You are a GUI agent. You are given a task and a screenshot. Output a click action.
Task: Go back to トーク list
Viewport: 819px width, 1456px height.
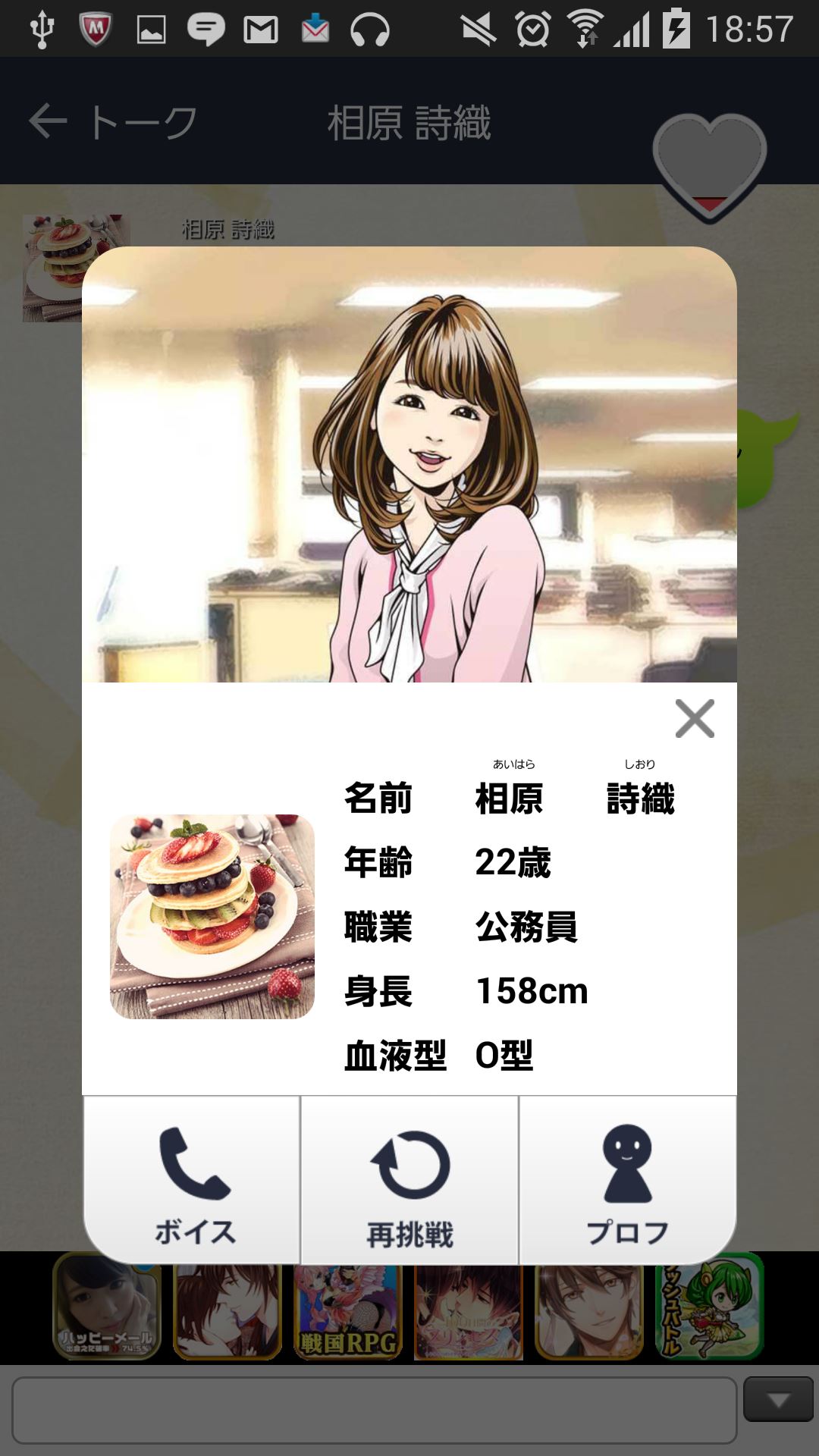point(112,122)
